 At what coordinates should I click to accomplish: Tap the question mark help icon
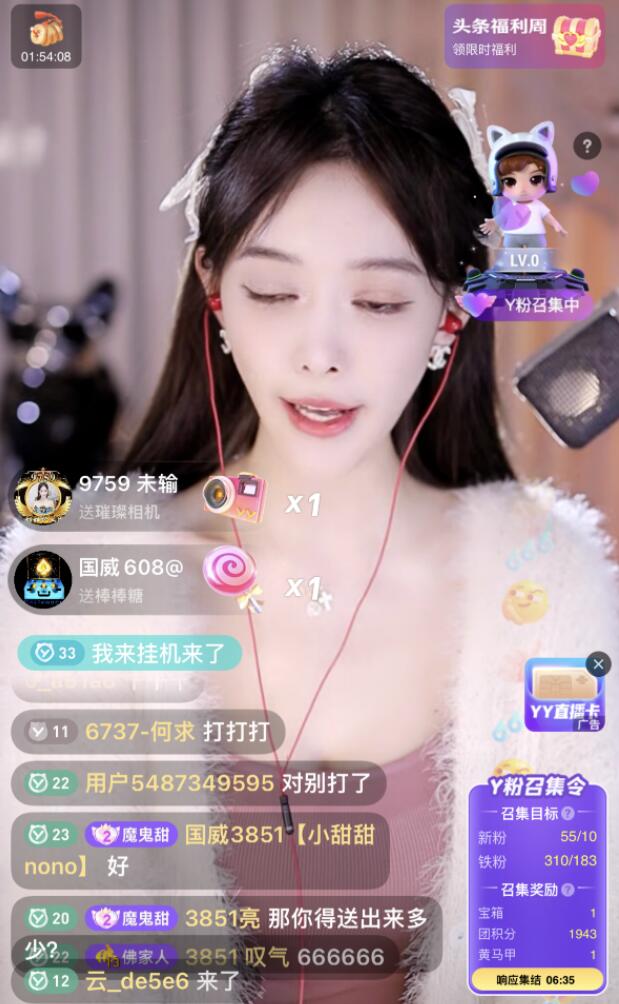(587, 145)
